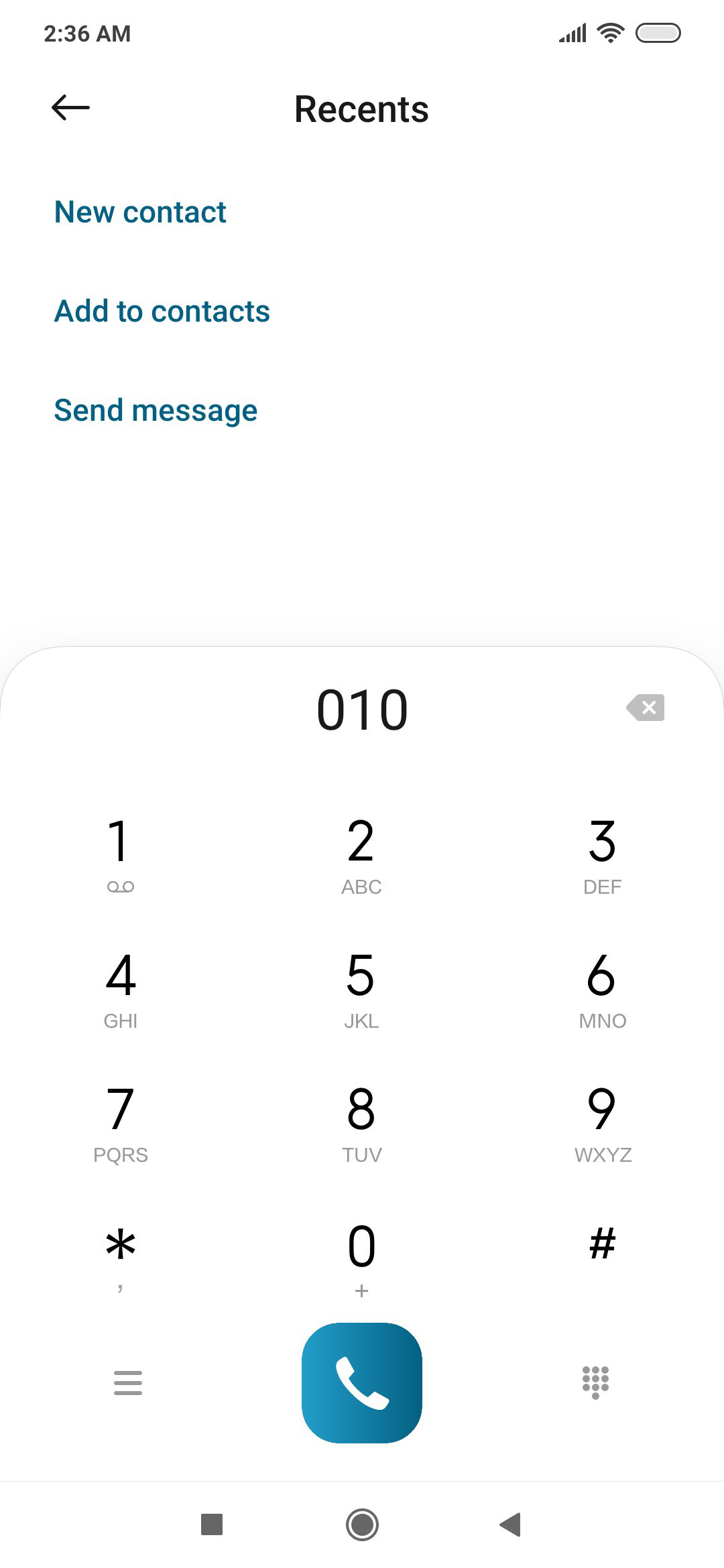
Task: Tap the 7 PQRS key
Action: [x=121, y=1124]
